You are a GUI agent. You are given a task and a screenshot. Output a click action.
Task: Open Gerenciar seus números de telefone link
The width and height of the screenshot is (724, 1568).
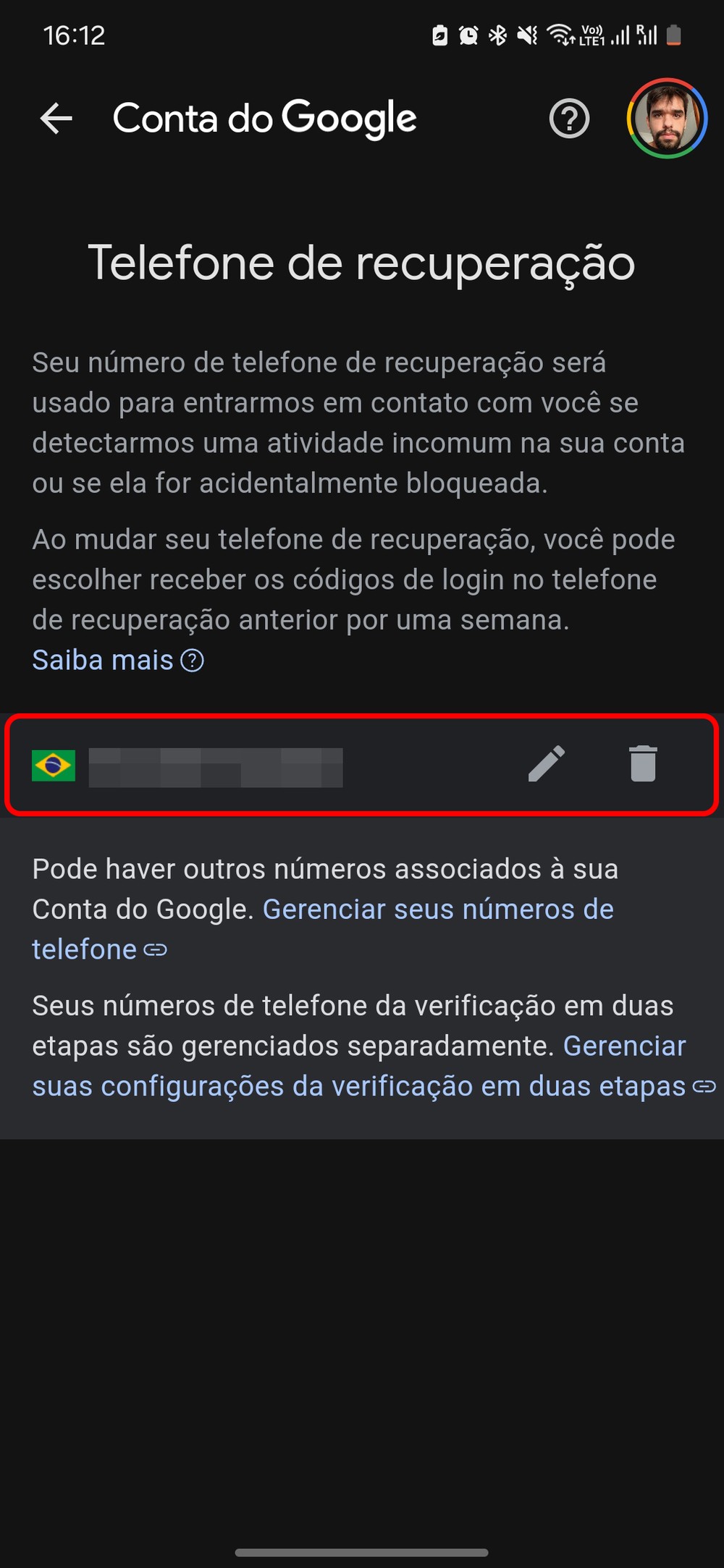click(437, 910)
